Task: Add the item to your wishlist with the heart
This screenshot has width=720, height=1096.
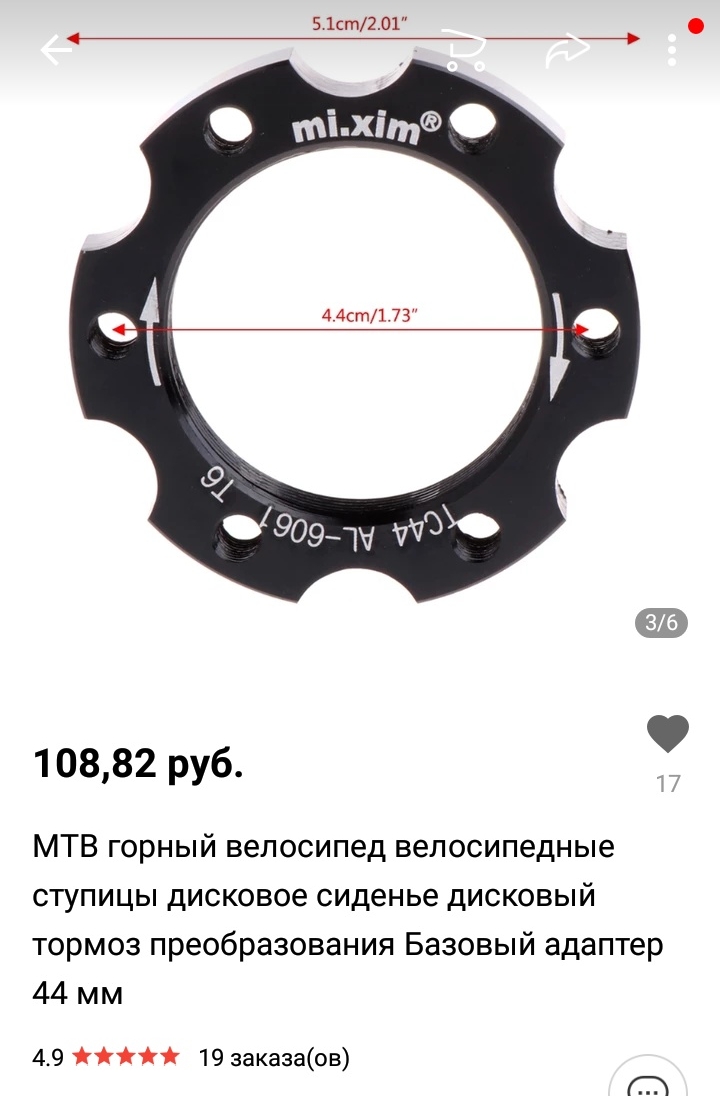Action: [x=667, y=735]
